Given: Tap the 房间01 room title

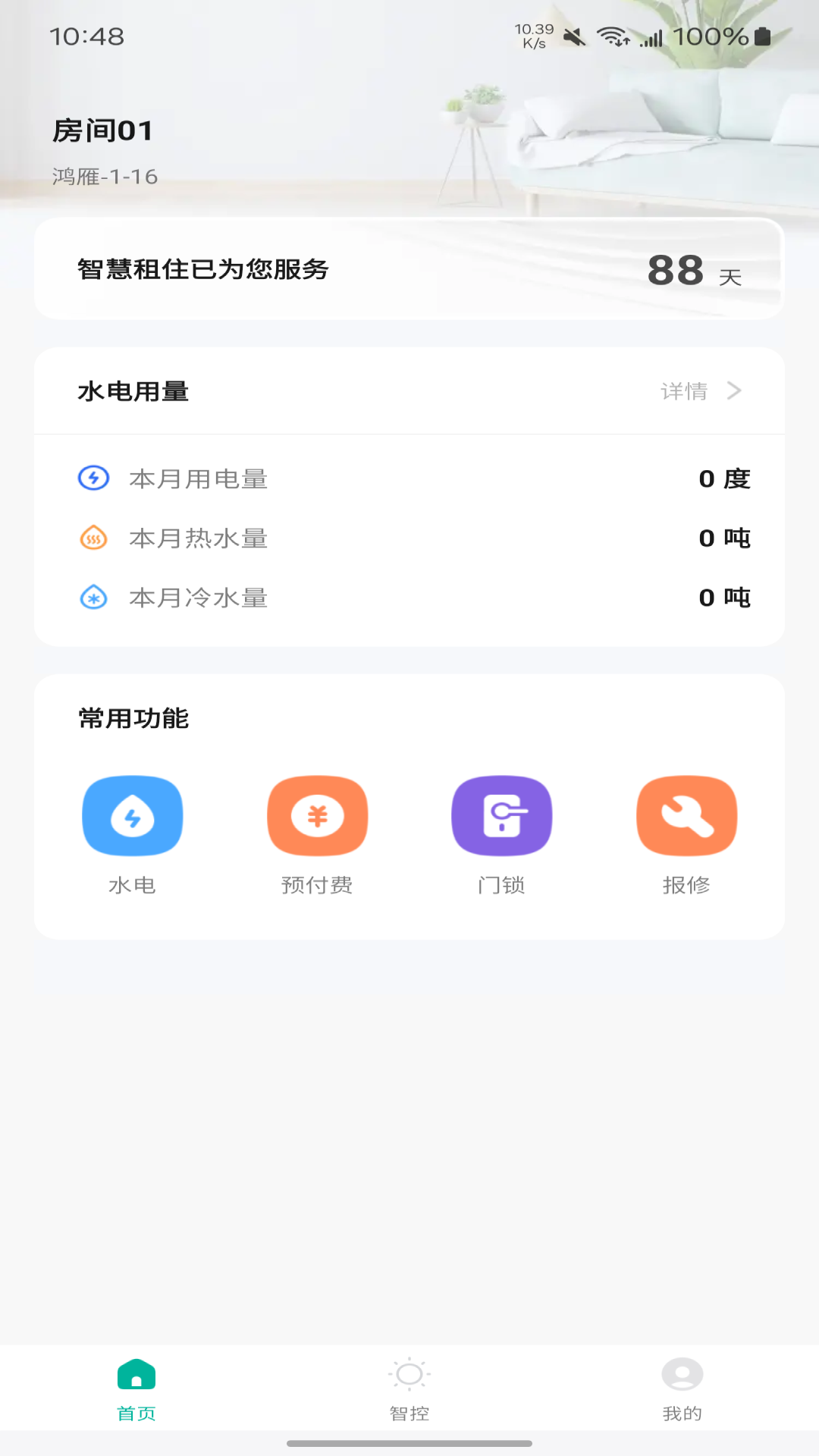Looking at the screenshot, I should [102, 129].
